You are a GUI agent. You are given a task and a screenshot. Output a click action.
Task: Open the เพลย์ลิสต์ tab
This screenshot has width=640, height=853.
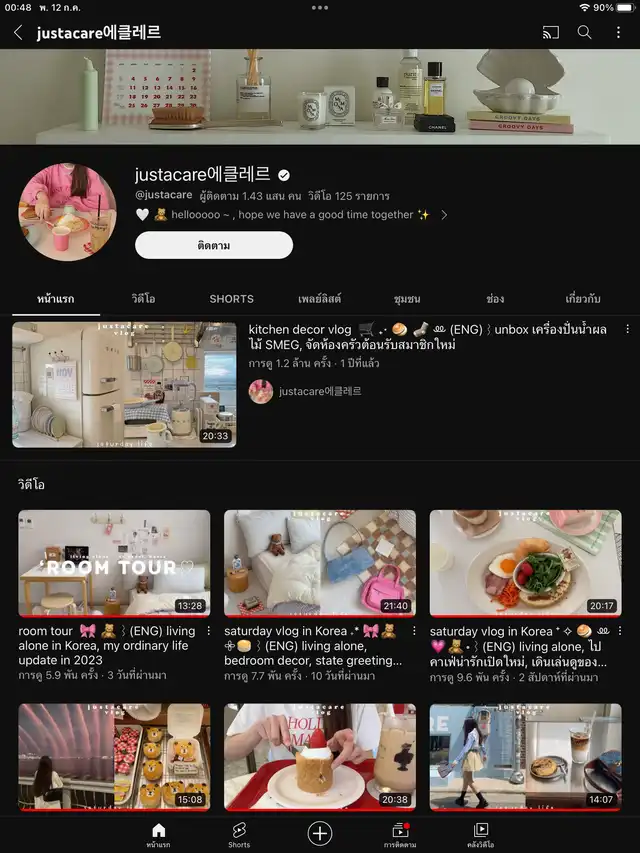[319, 299]
